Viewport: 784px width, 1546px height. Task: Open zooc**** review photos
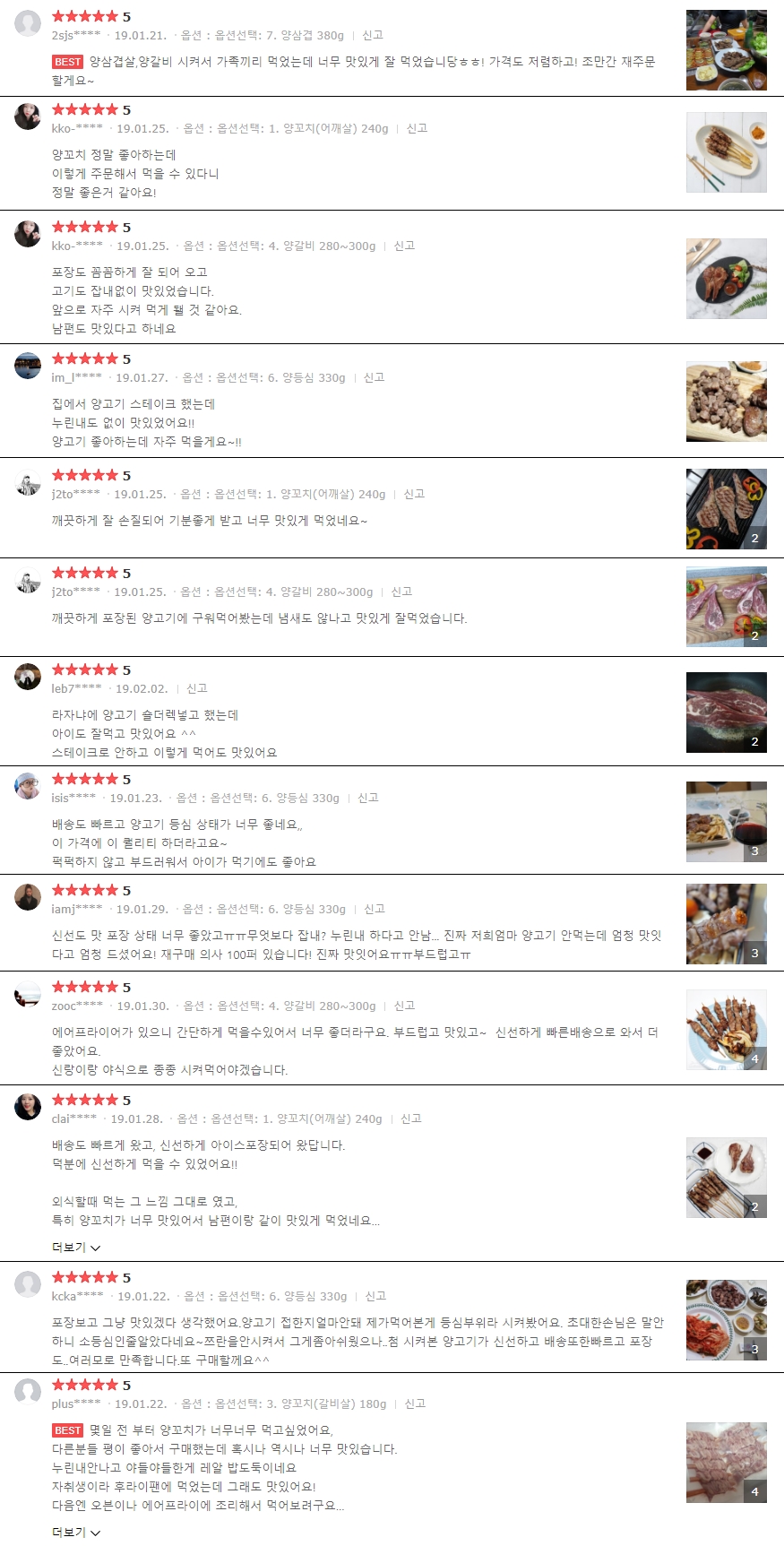(x=726, y=1030)
